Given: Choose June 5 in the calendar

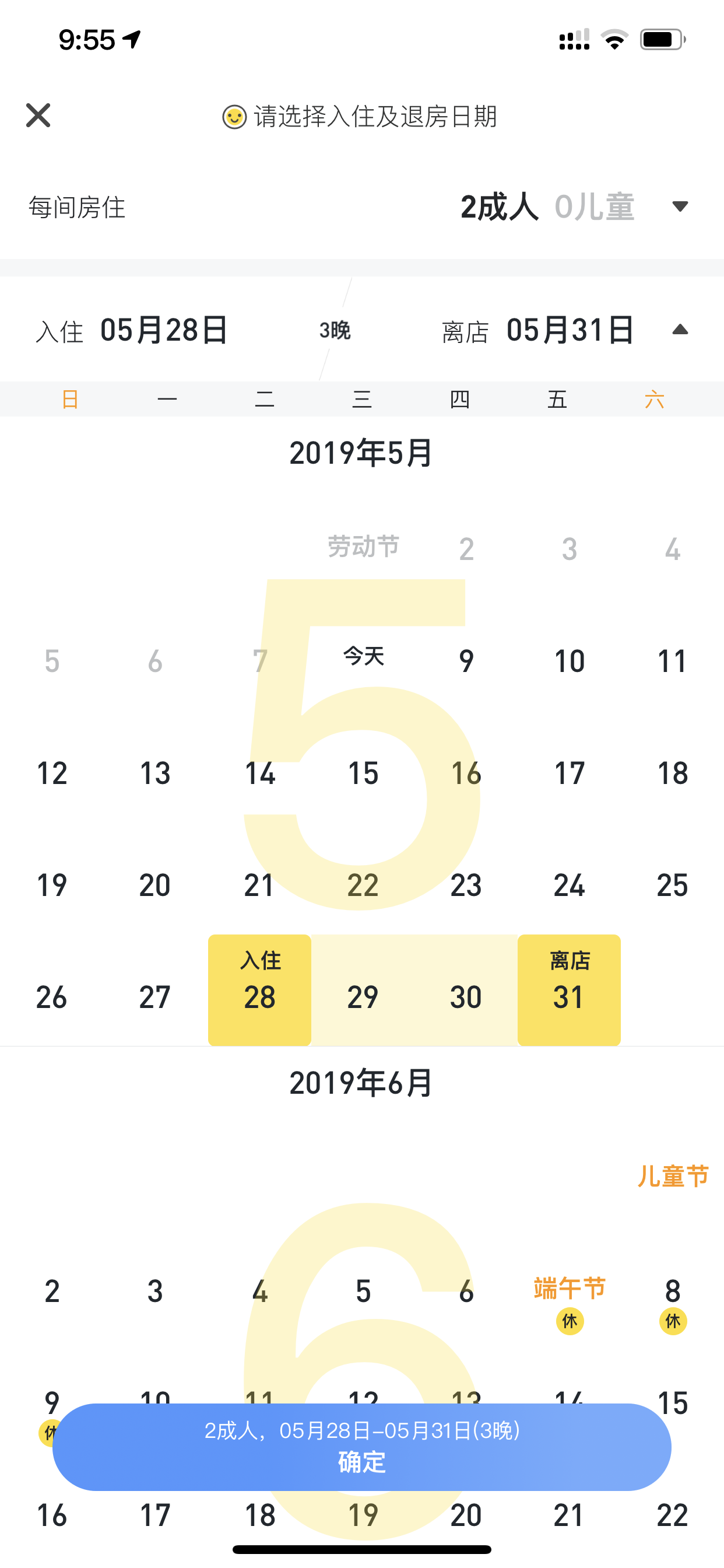Looking at the screenshot, I should (363, 1291).
